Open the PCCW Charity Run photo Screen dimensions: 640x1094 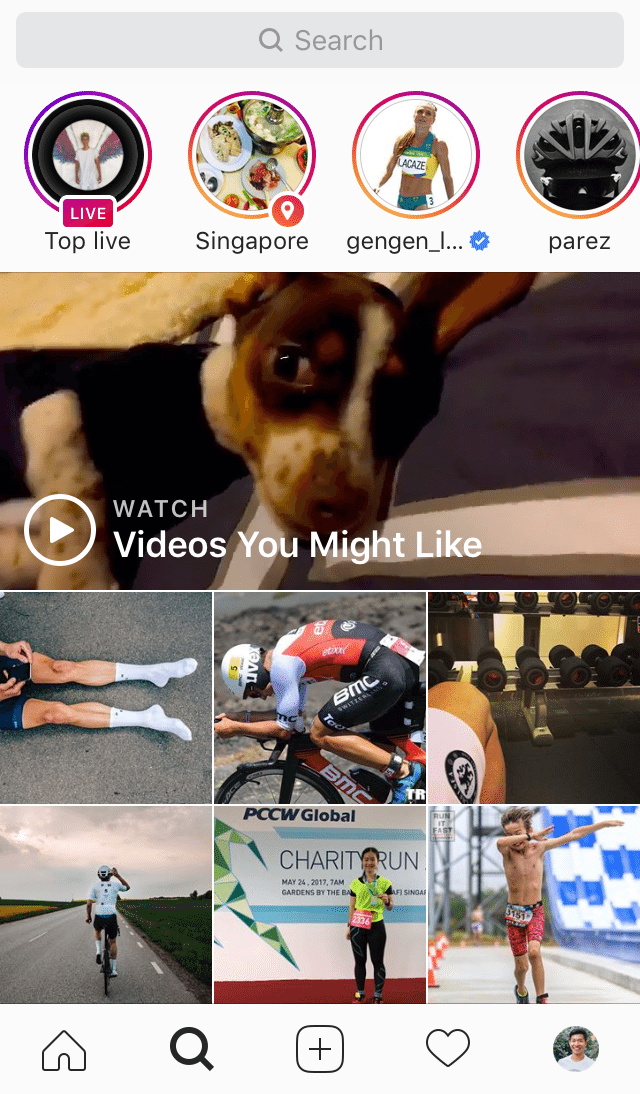click(320, 904)
